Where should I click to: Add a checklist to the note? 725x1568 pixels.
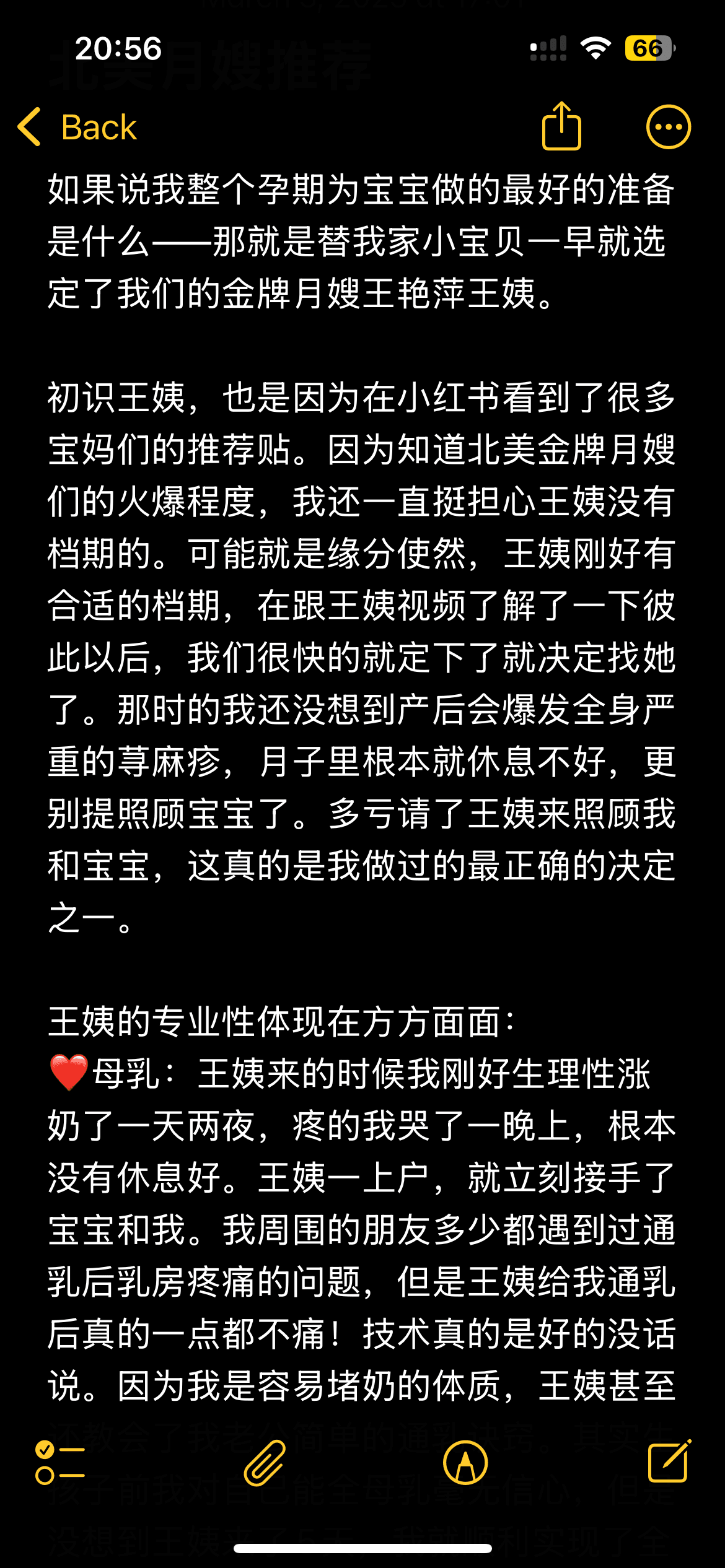[x=60, y=1463]
